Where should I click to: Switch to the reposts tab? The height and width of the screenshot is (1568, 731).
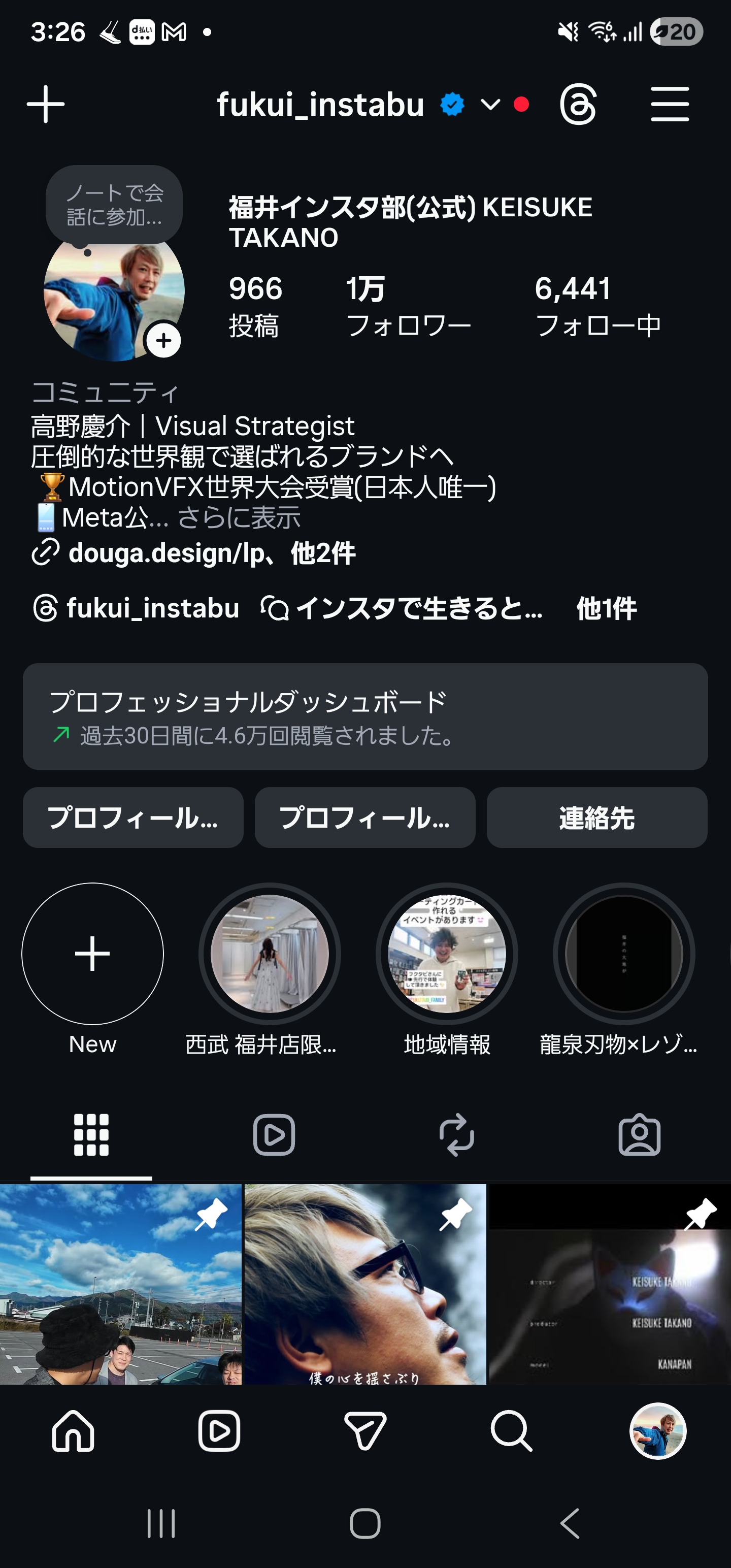coord(456,1135)
